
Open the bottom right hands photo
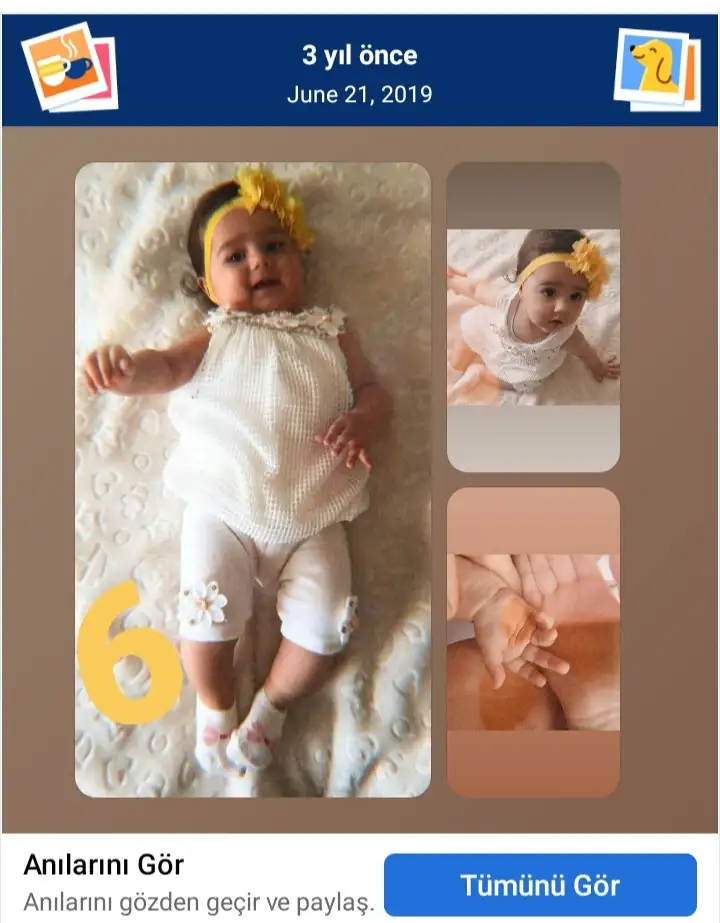(533, 642)
